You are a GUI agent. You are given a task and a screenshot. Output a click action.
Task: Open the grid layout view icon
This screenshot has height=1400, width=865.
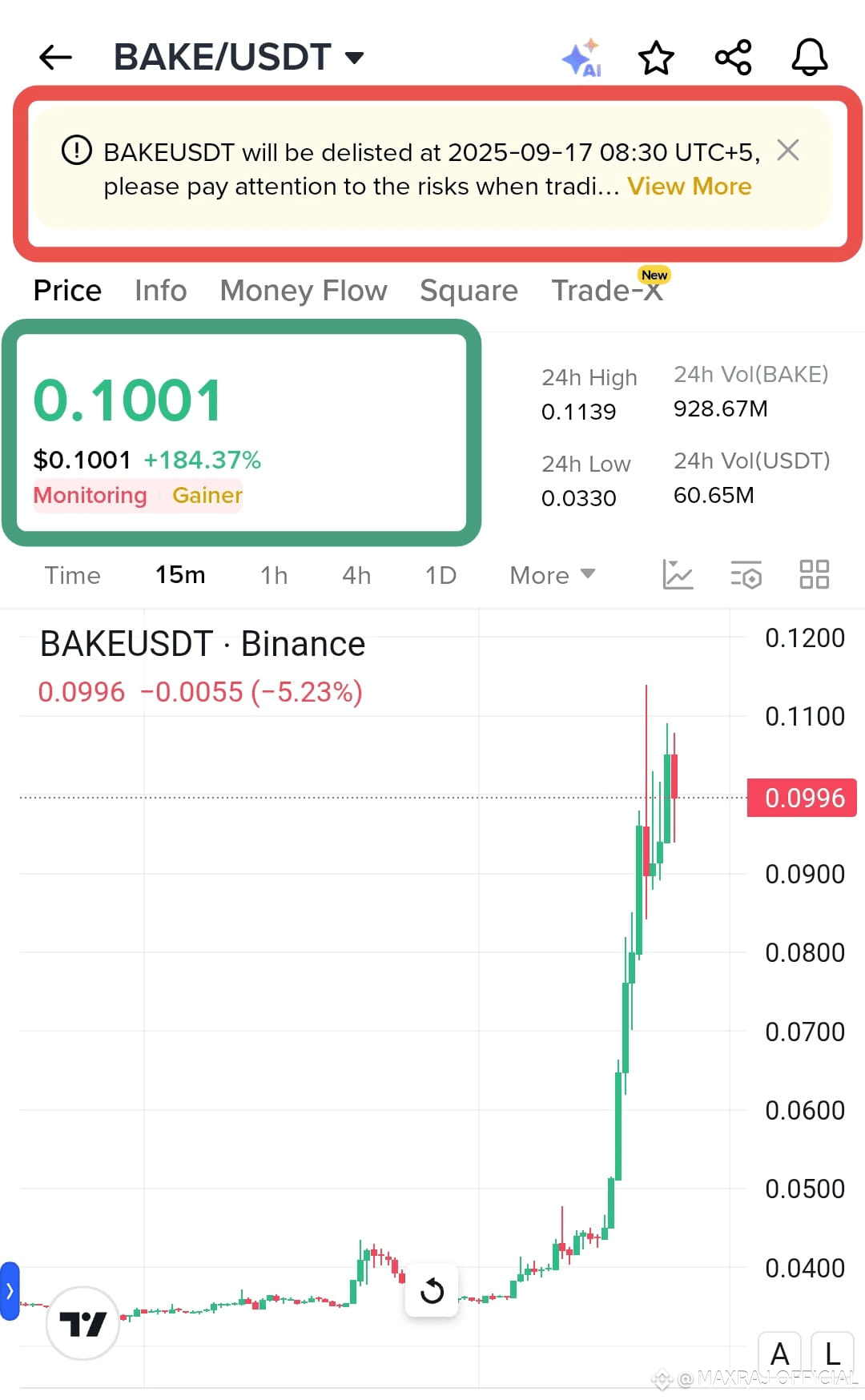814,574
